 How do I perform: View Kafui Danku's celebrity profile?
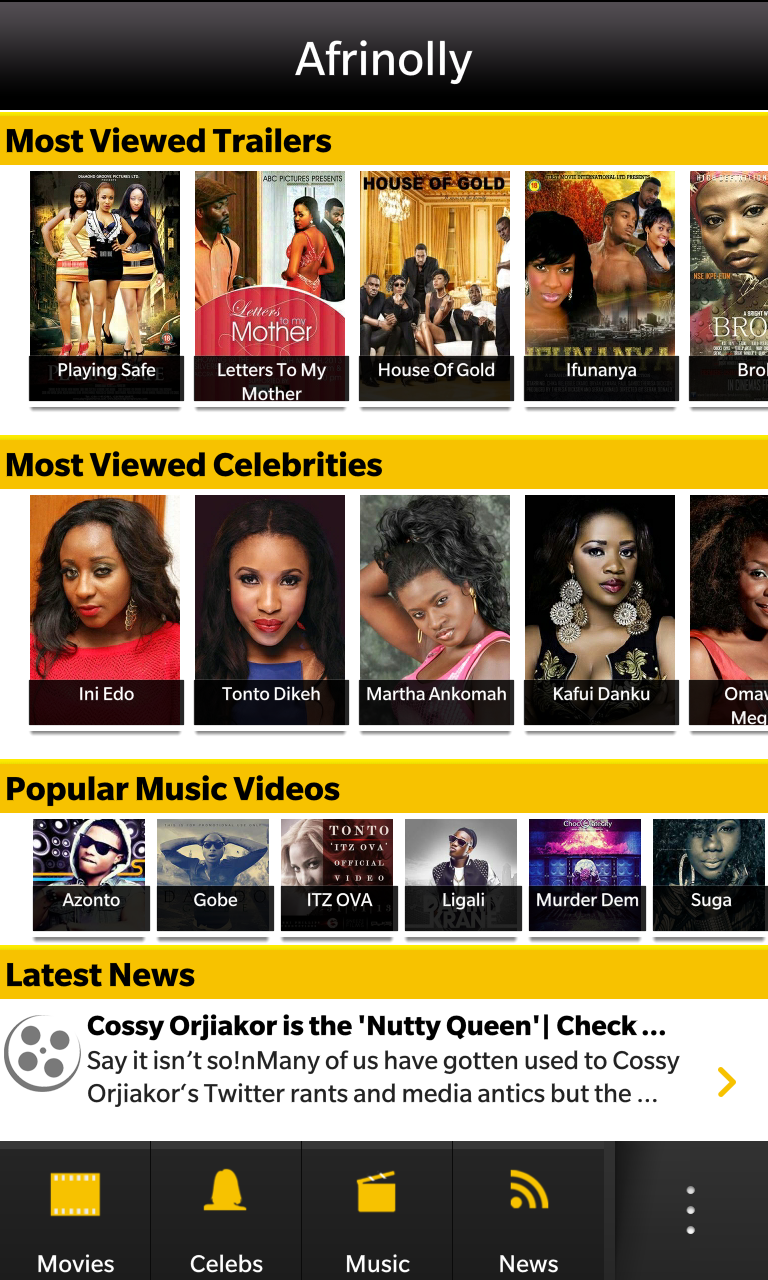click(x=601, y=611)
